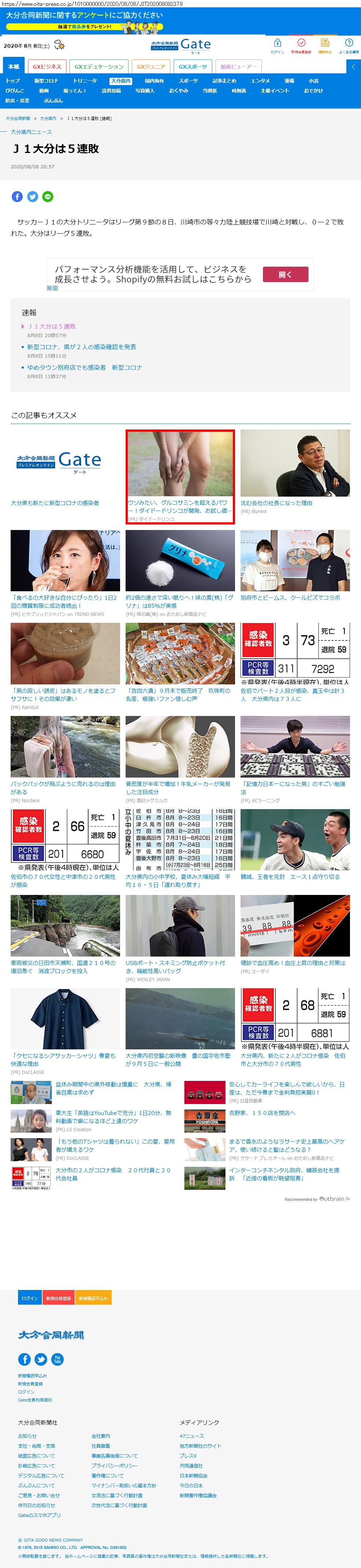The height and width of the screenshot is (1568, 361).
Task: Tap 大分県内 in the breadcrumb trail
Action: (x=48, y=119)
